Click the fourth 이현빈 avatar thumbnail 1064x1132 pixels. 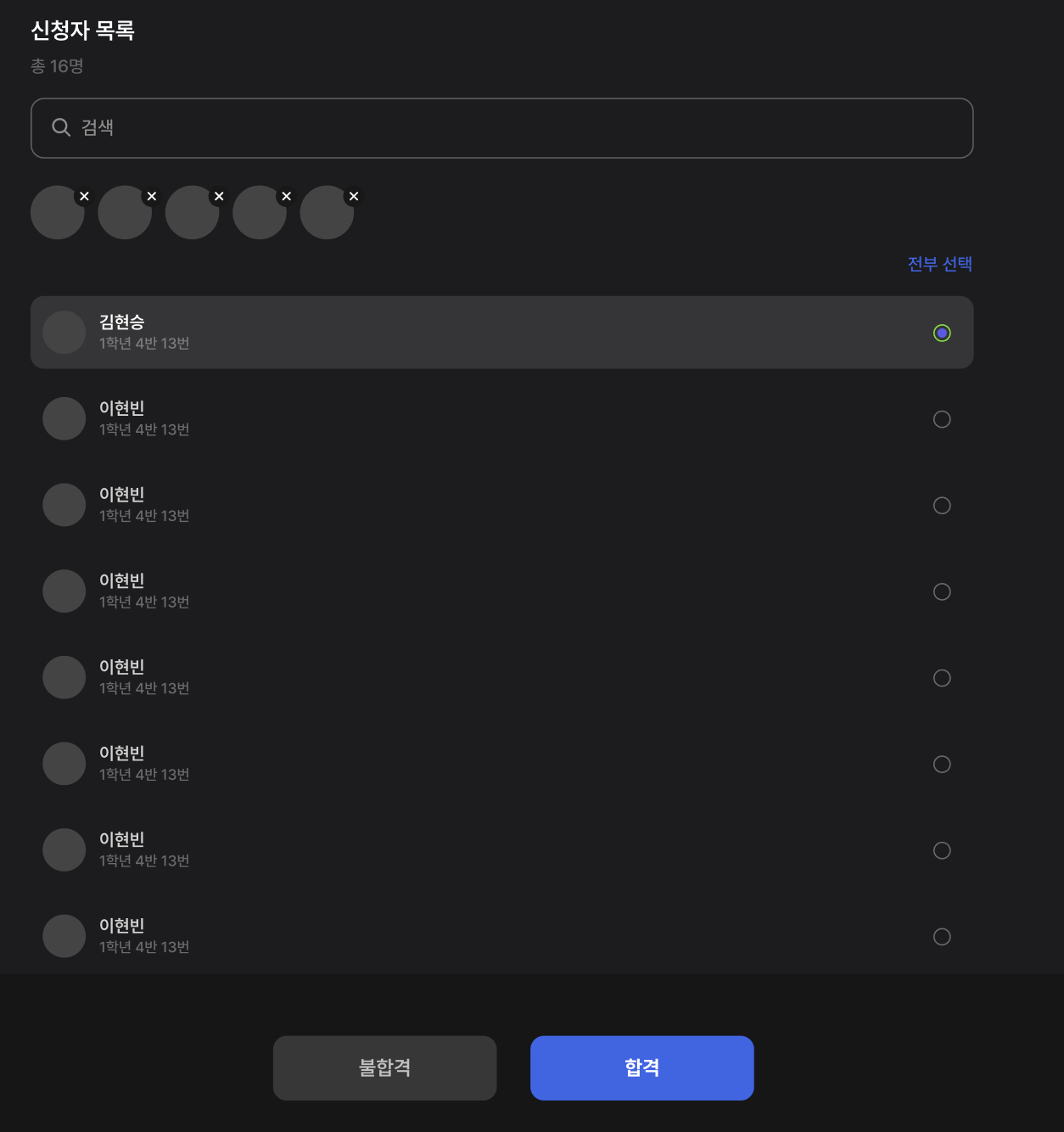(x=64, y=676)
